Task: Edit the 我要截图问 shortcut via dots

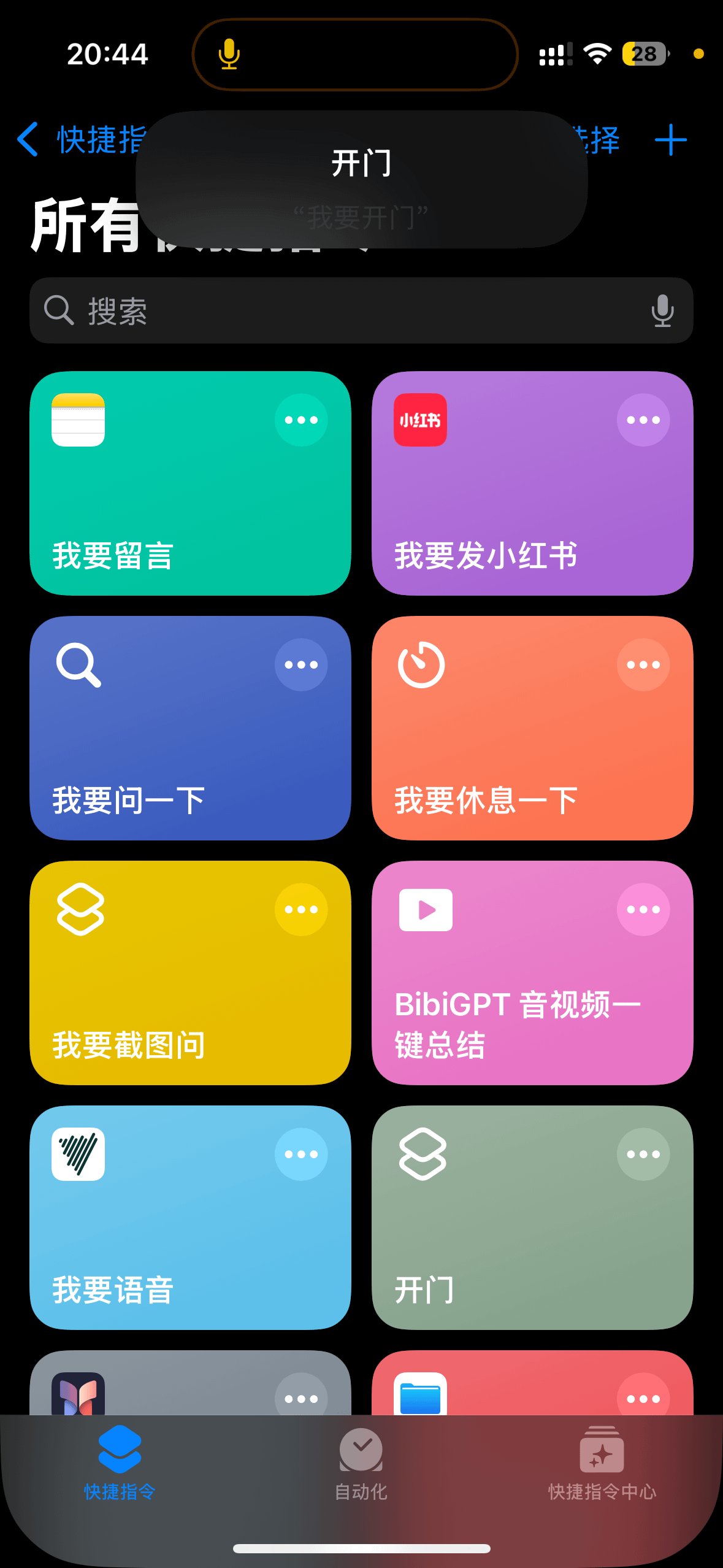Action: pyautogui.click(x=300, y=909)
